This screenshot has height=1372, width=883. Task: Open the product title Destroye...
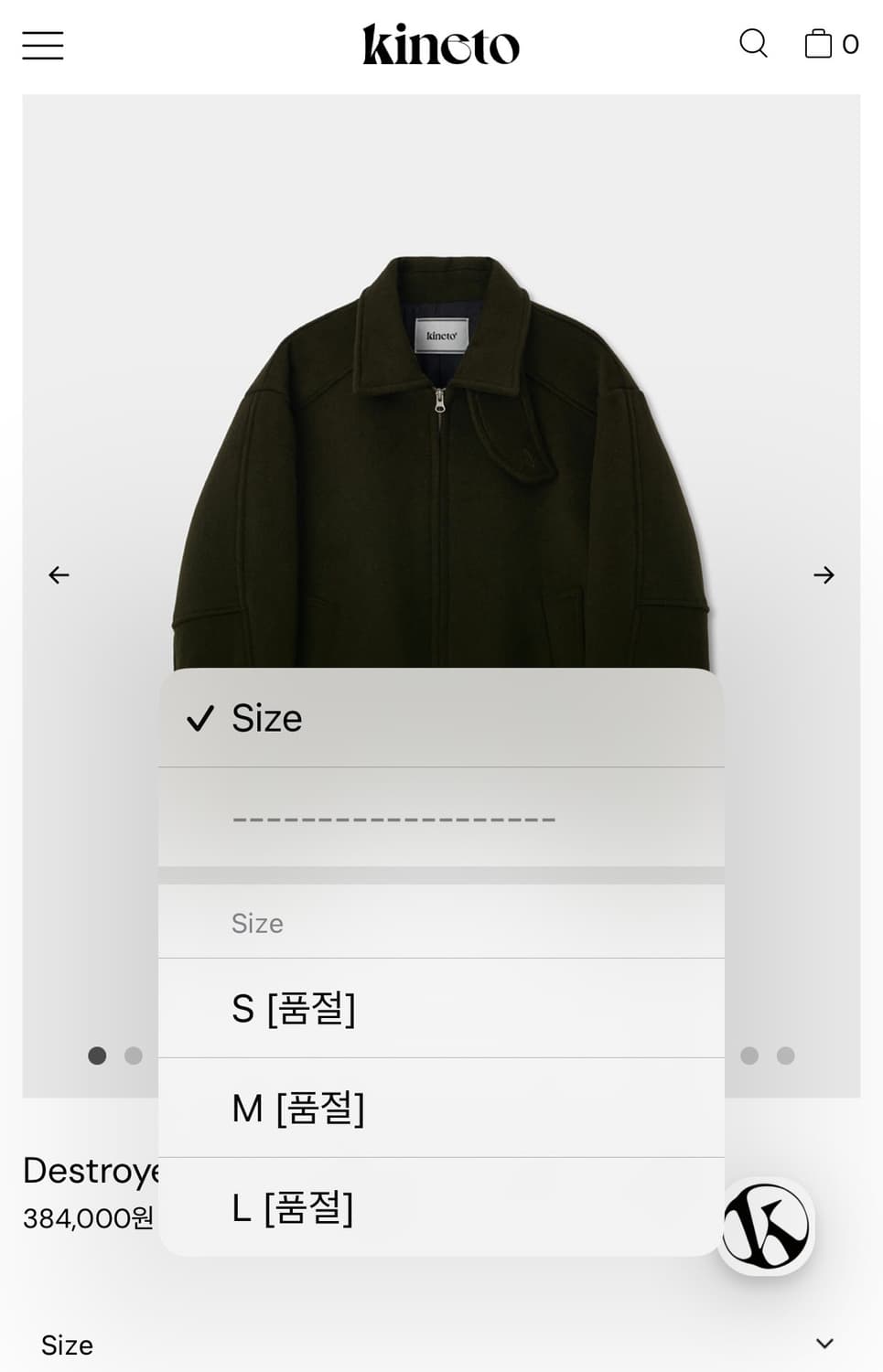tap(92, 1172)
